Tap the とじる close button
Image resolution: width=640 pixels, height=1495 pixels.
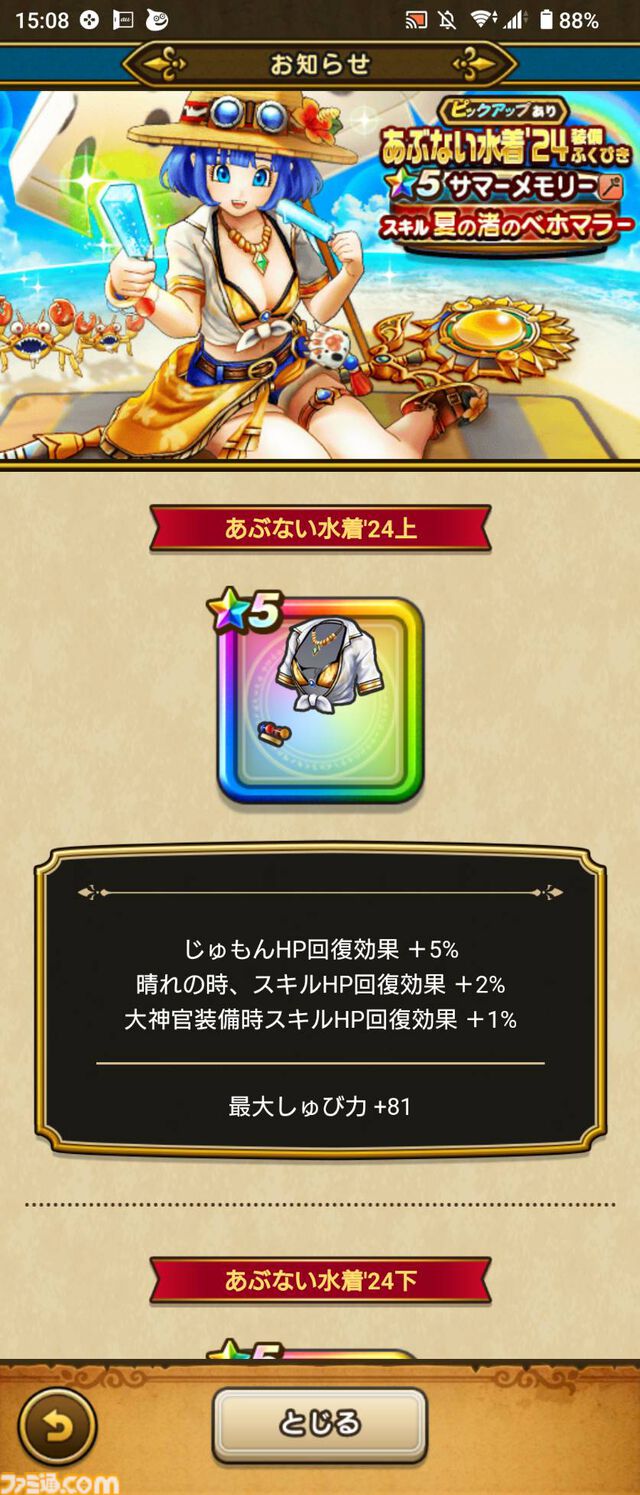(x=319, y=1423)
